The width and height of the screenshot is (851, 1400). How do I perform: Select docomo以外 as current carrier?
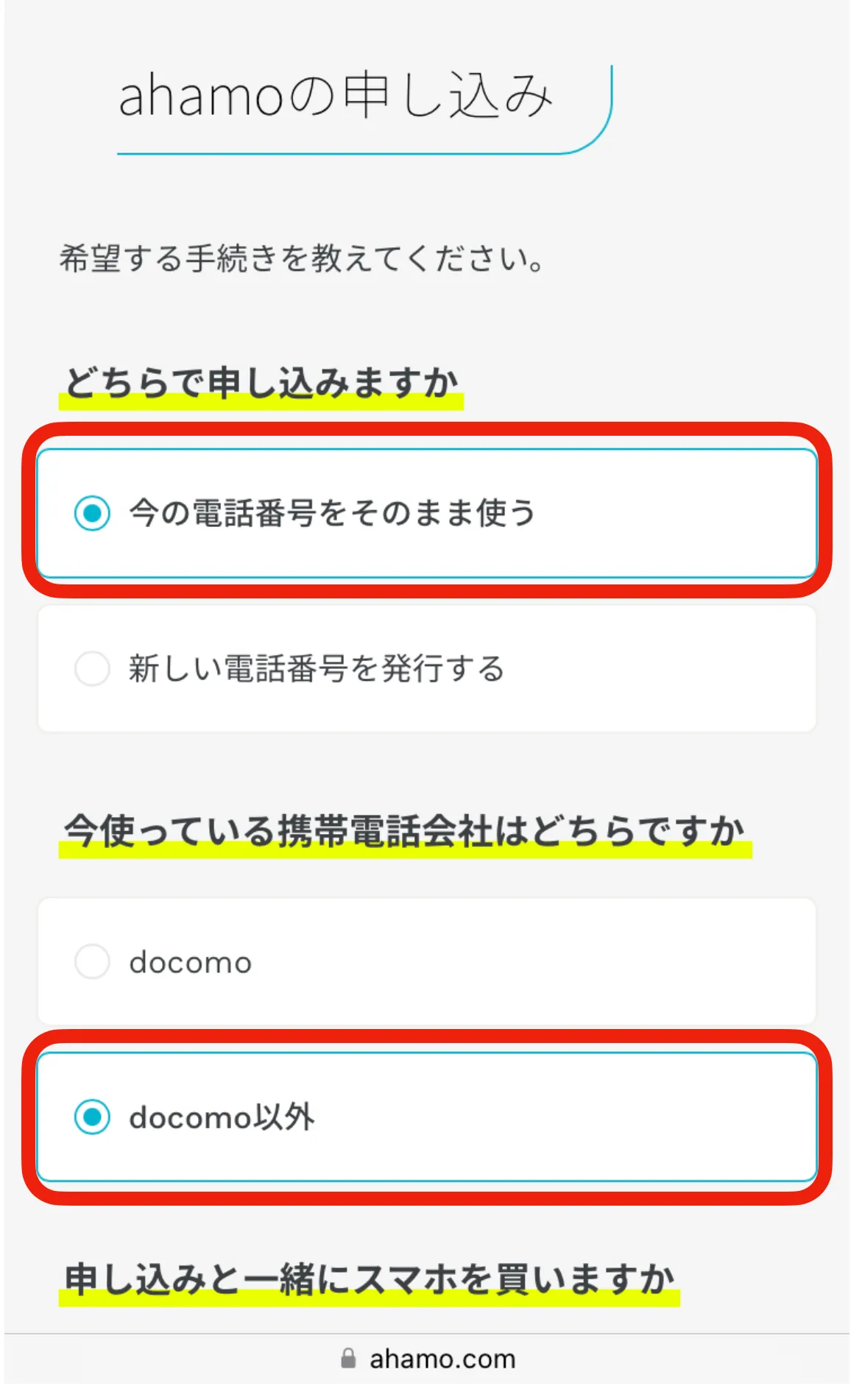93,1117
